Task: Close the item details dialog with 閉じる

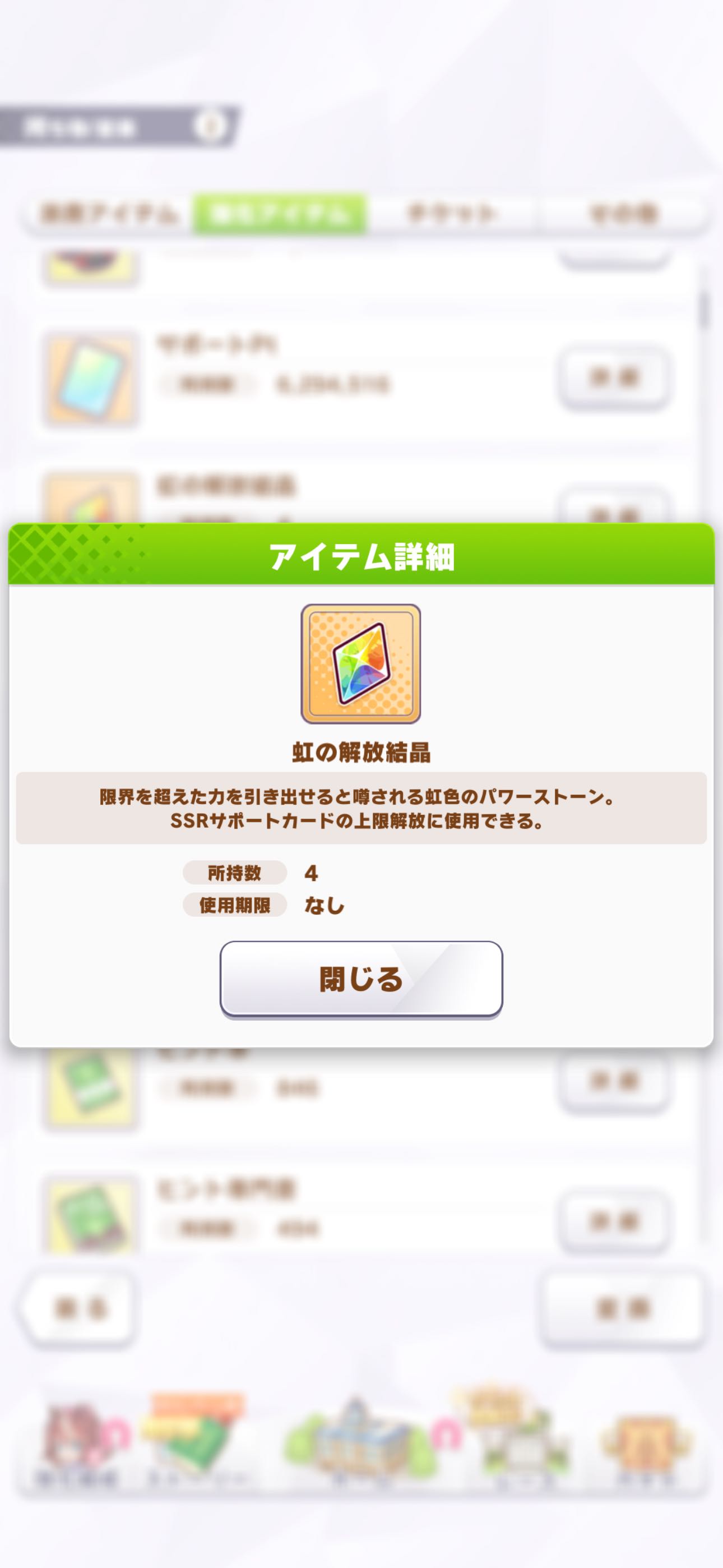Action: pos(361,979)
